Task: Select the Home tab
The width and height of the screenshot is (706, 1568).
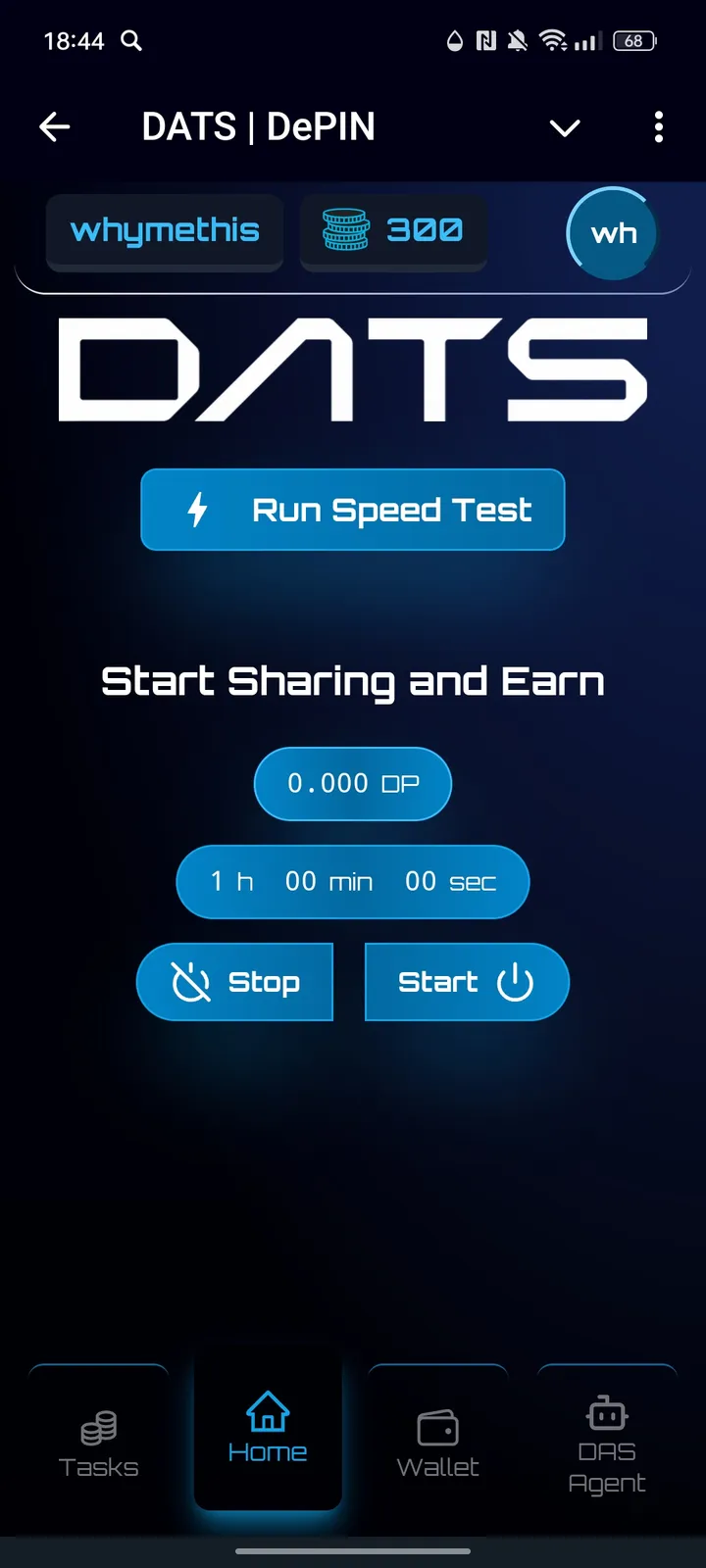Action: 268,1431
